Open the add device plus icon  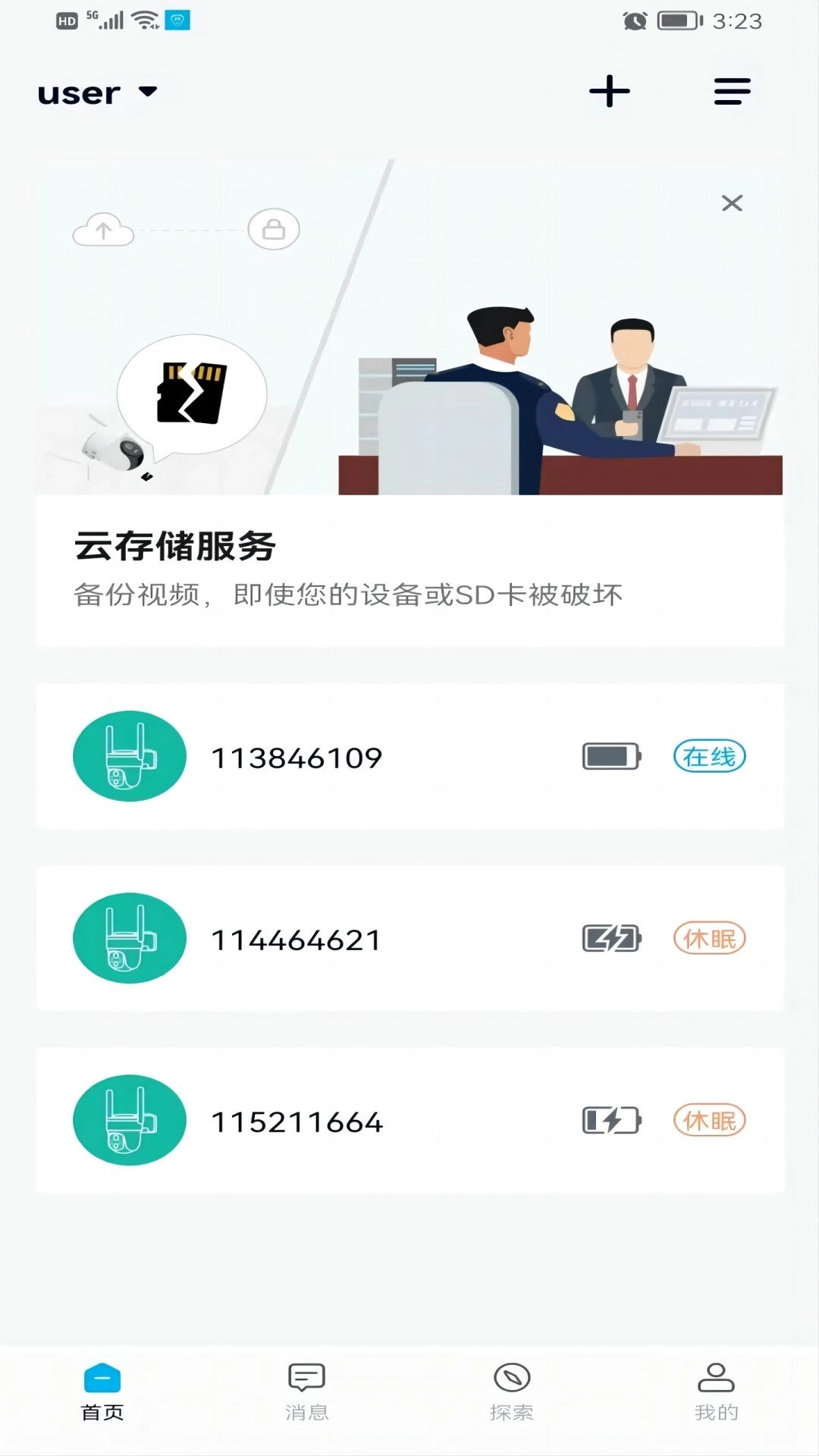pyautogui.click(x=609, y=91)
